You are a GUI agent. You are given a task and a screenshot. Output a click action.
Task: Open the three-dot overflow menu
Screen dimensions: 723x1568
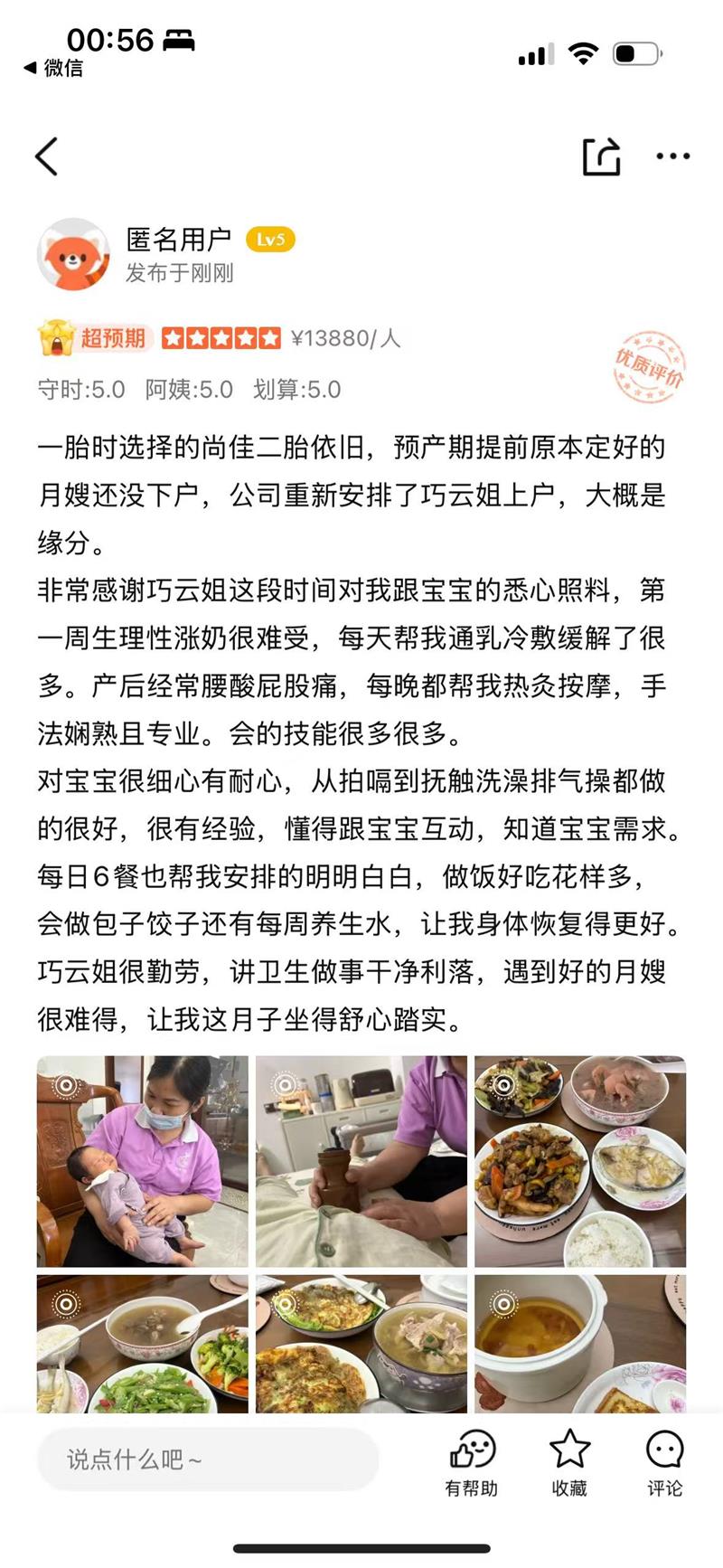coord(672,156)
